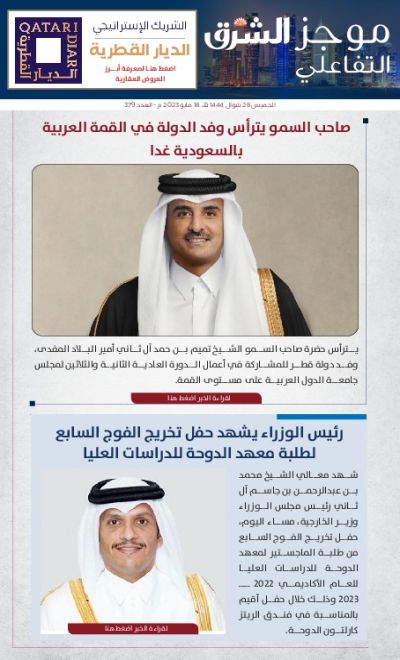Open the Qatari Diar real estate offers banner
Screen dimensions: 400x660
pyautogui.click(x=102, y=50)
